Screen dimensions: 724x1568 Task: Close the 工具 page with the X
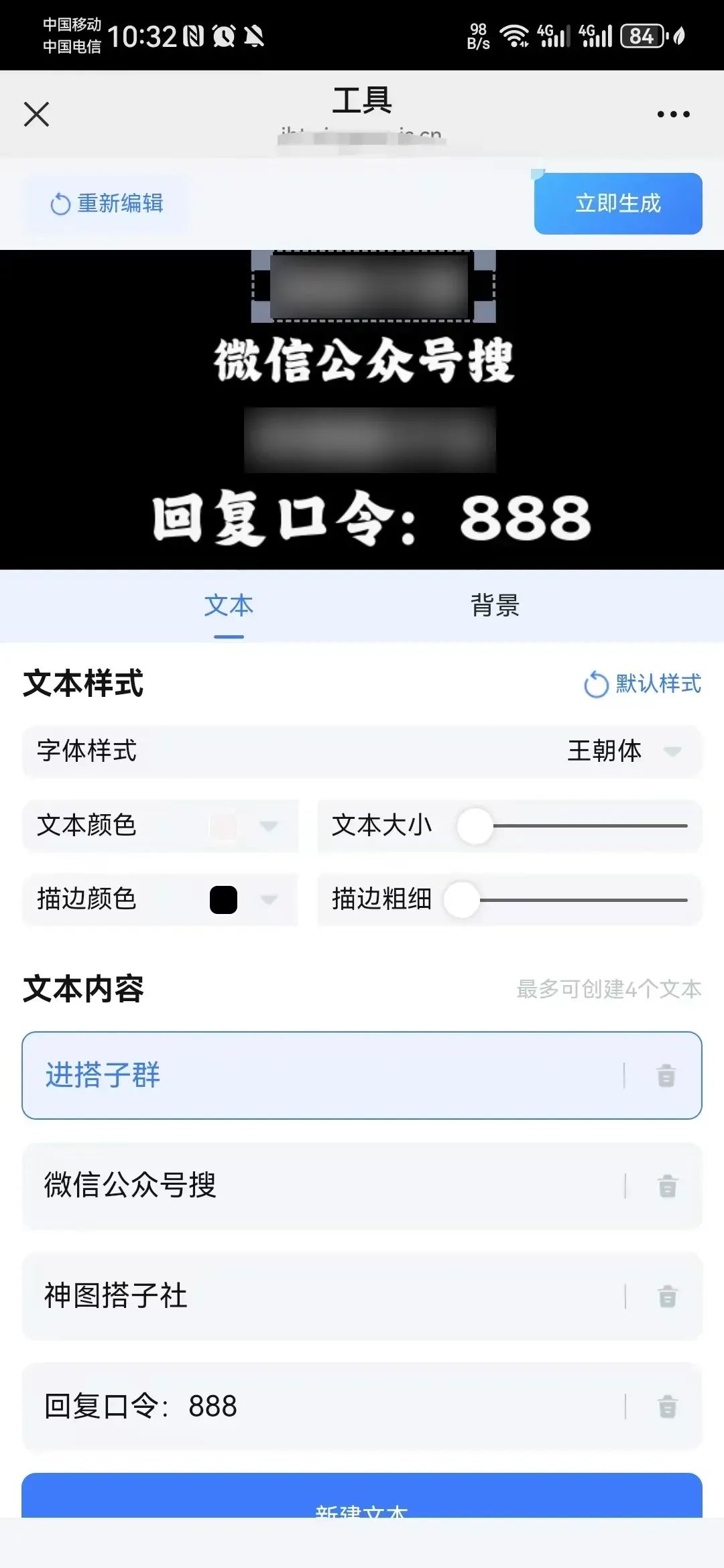(x=37, y=113)
